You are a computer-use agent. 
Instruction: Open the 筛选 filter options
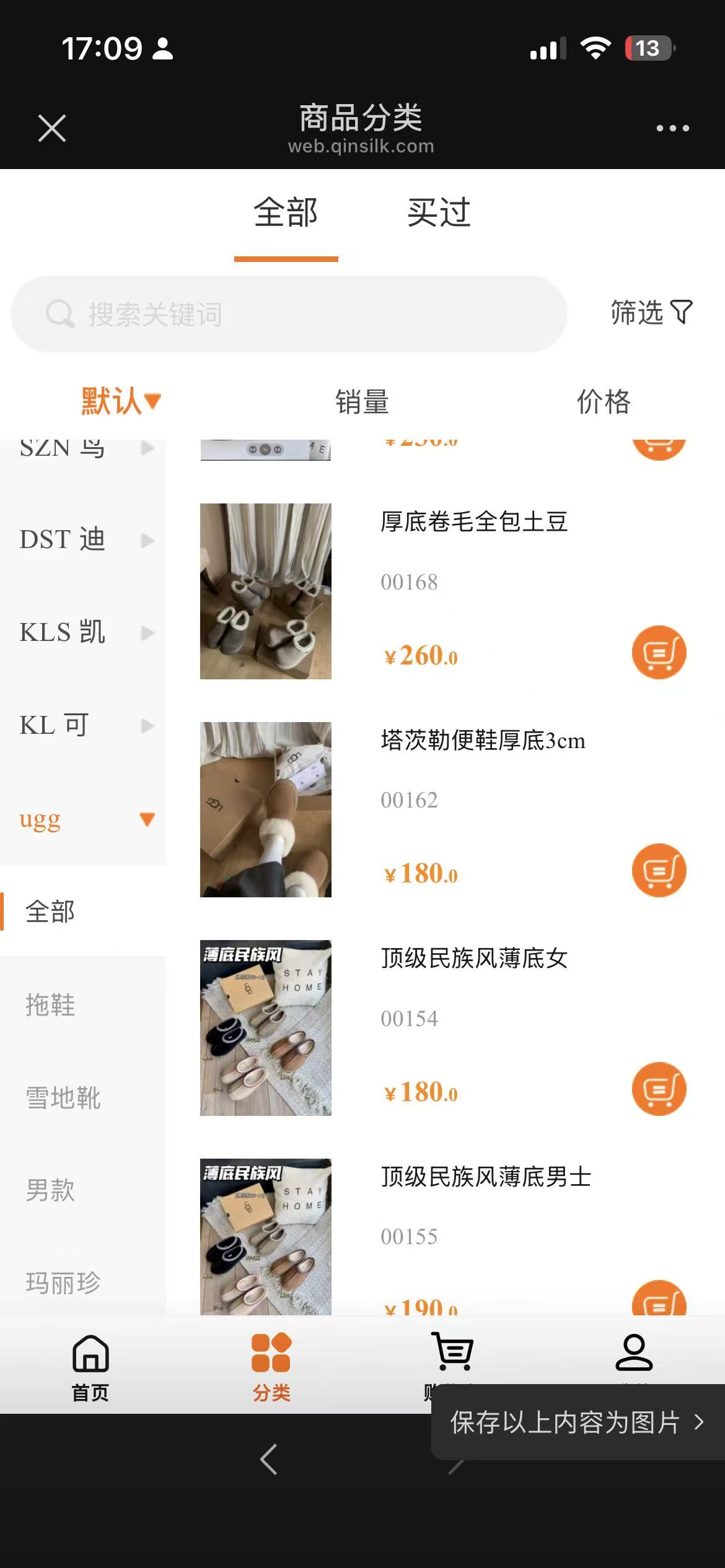coord(651,313)
